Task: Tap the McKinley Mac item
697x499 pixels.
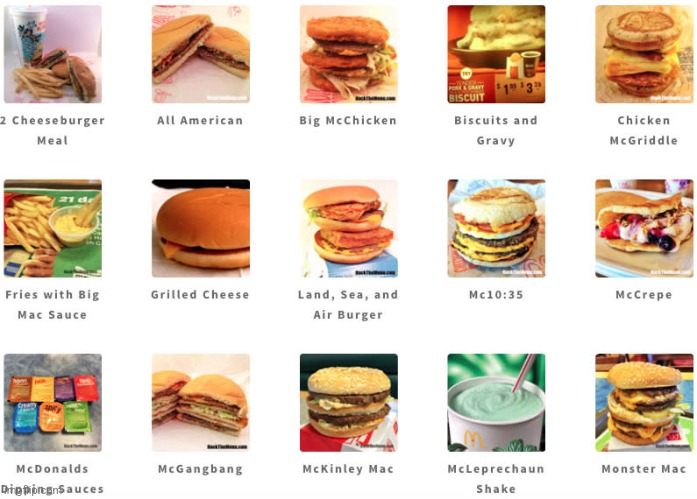Action: tap(348, 402)
